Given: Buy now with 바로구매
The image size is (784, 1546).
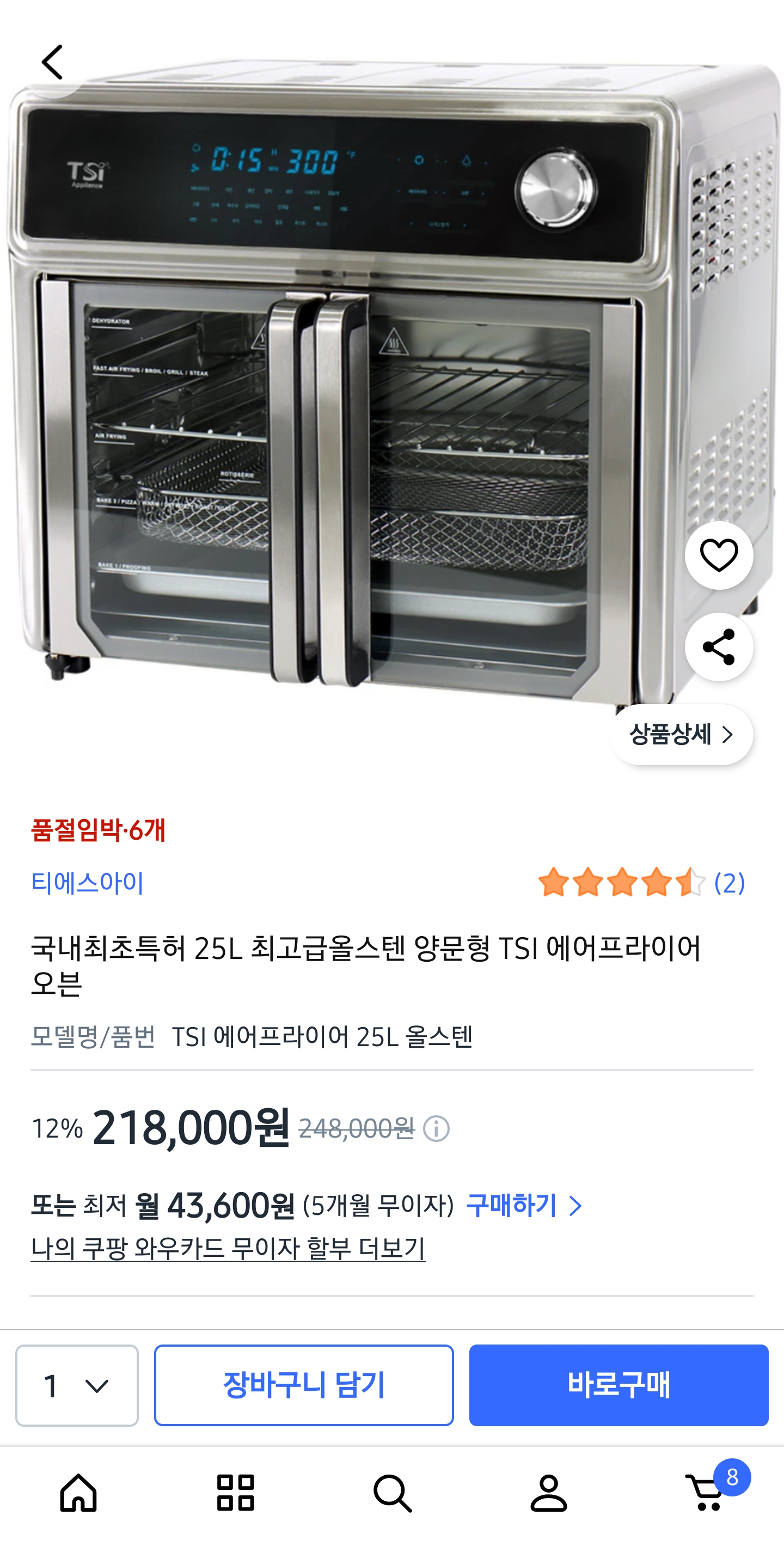Looking at the screenshot, I should click(x=618, y=1385).
